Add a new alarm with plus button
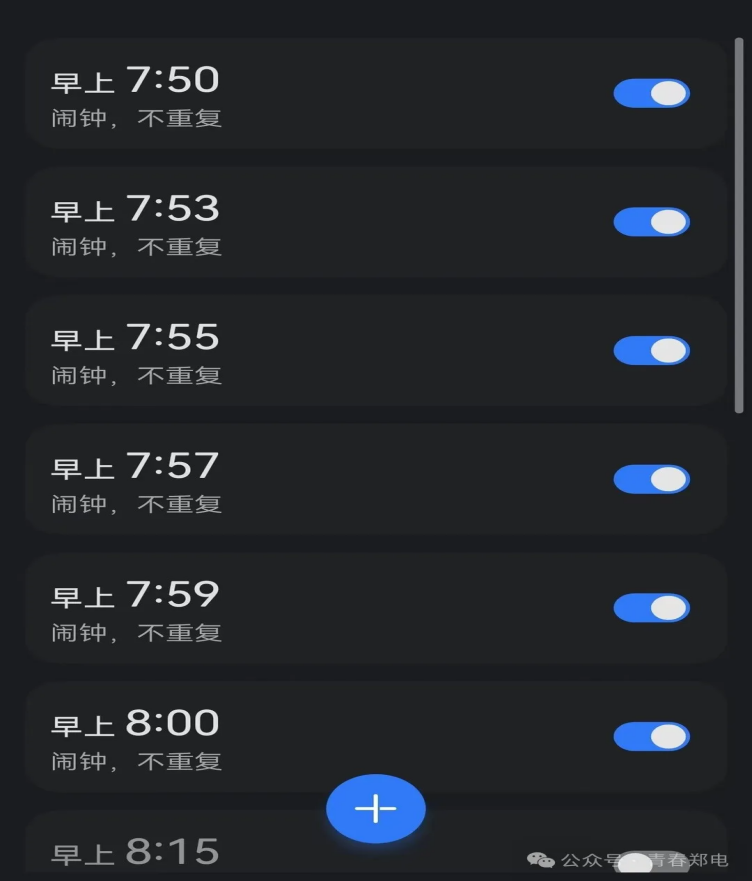This screenshot has height=881, width=752. pyautogui.click(x=376, y=808)
